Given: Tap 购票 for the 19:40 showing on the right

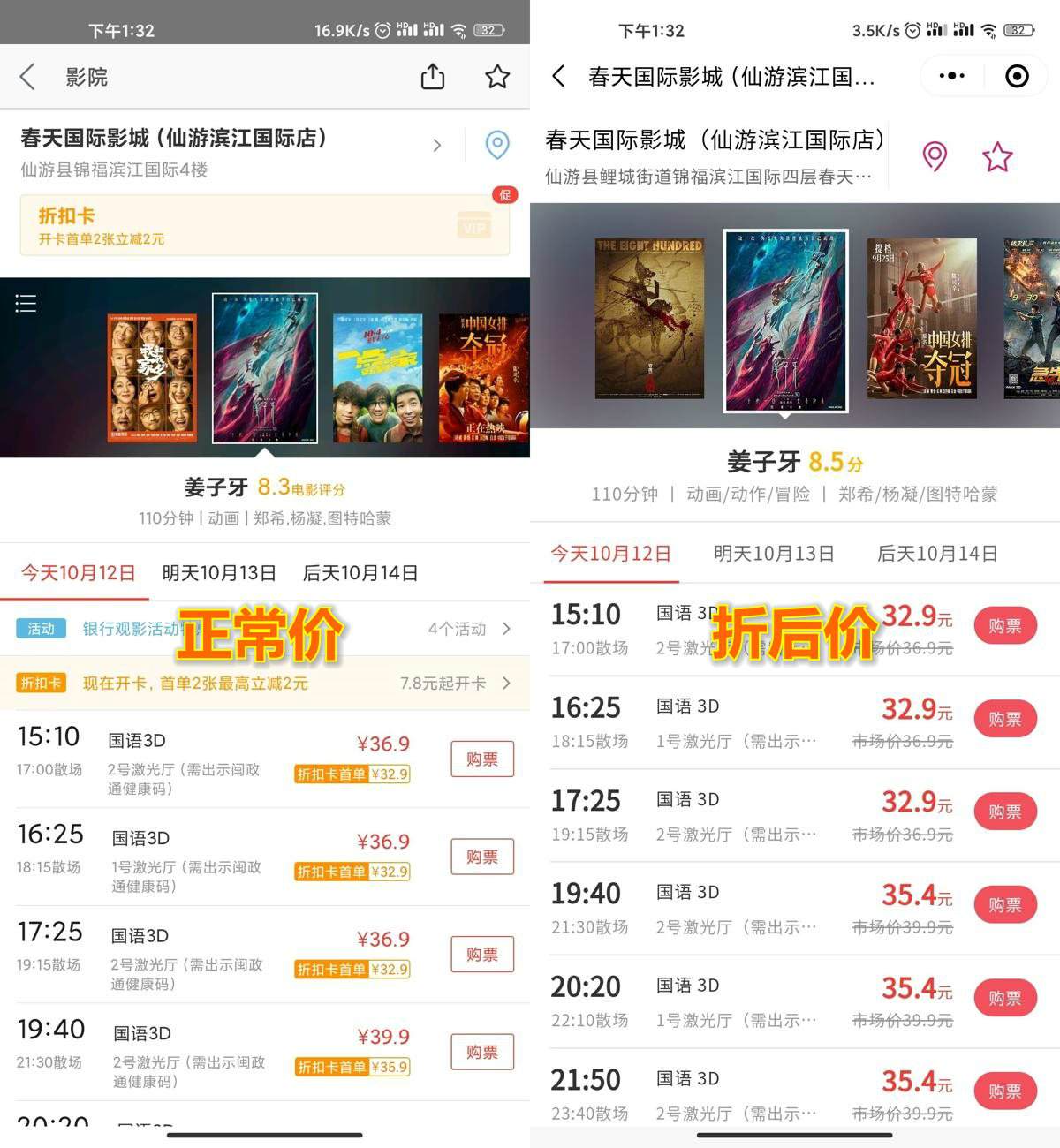Looking at the screenshot, I should [x=1004, y=904].
